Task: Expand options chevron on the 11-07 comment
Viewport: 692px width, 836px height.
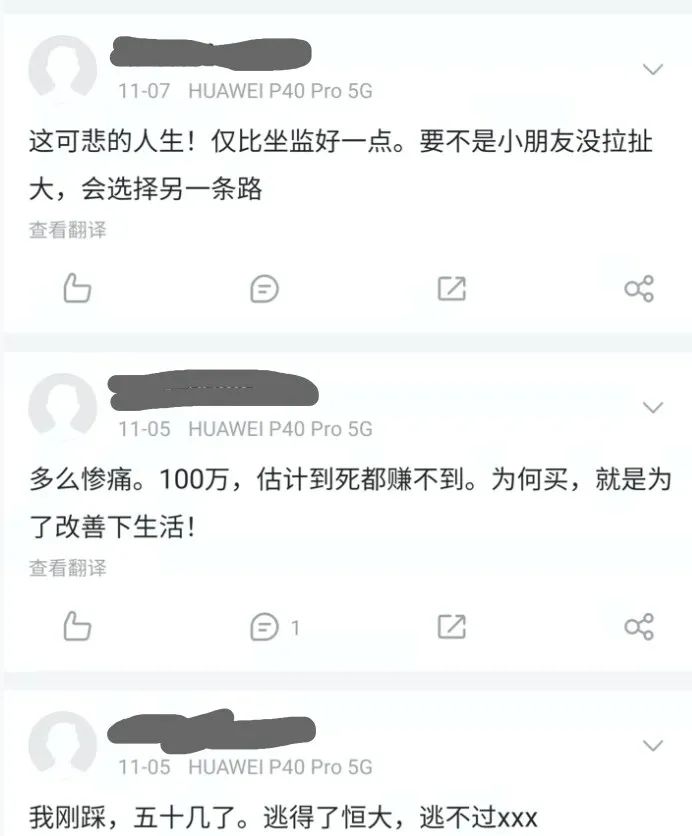Action: coord(653,69)
